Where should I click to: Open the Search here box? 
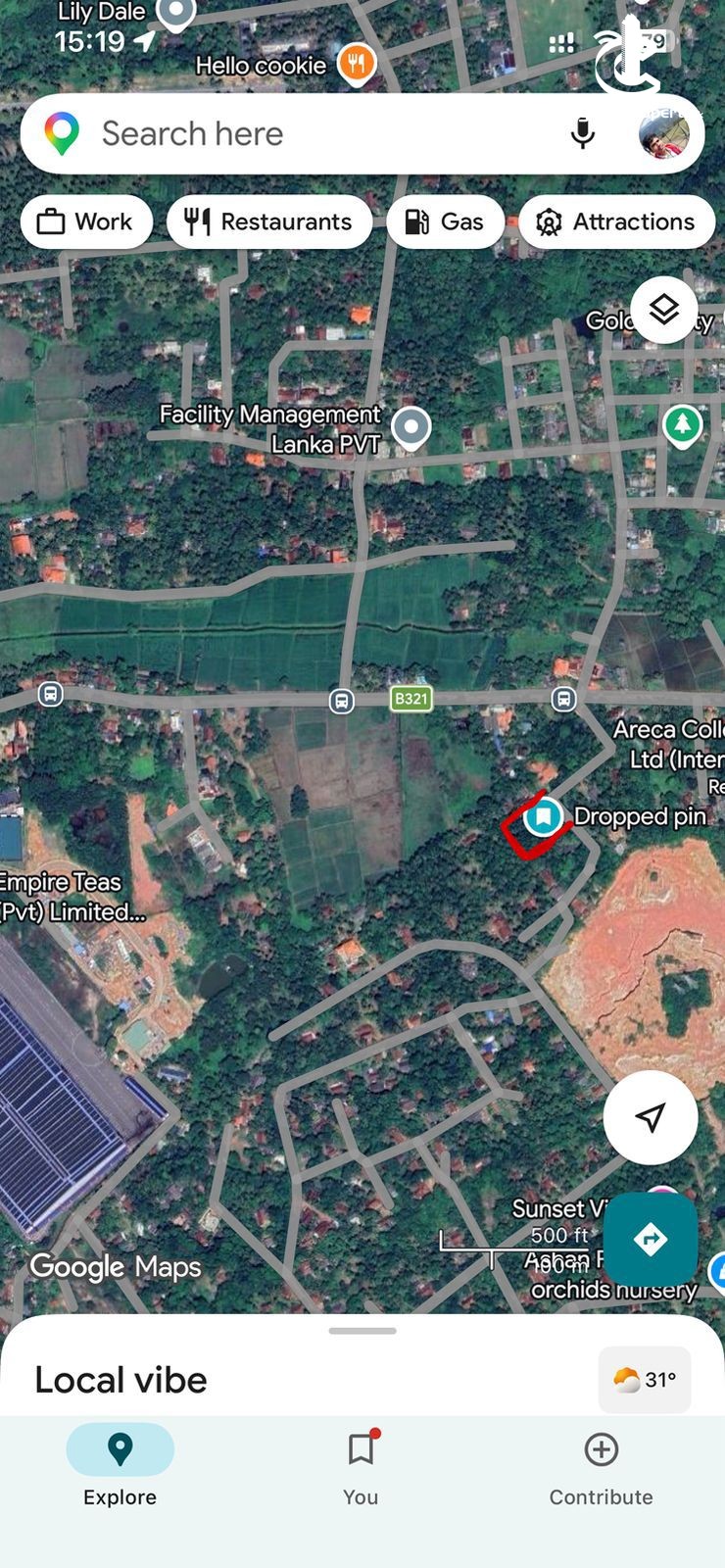click(294, 134)
